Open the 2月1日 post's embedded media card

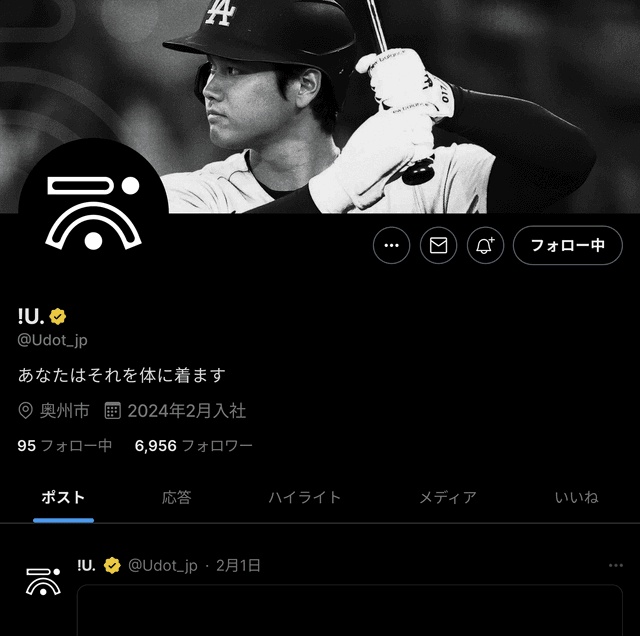coord(349,610)
